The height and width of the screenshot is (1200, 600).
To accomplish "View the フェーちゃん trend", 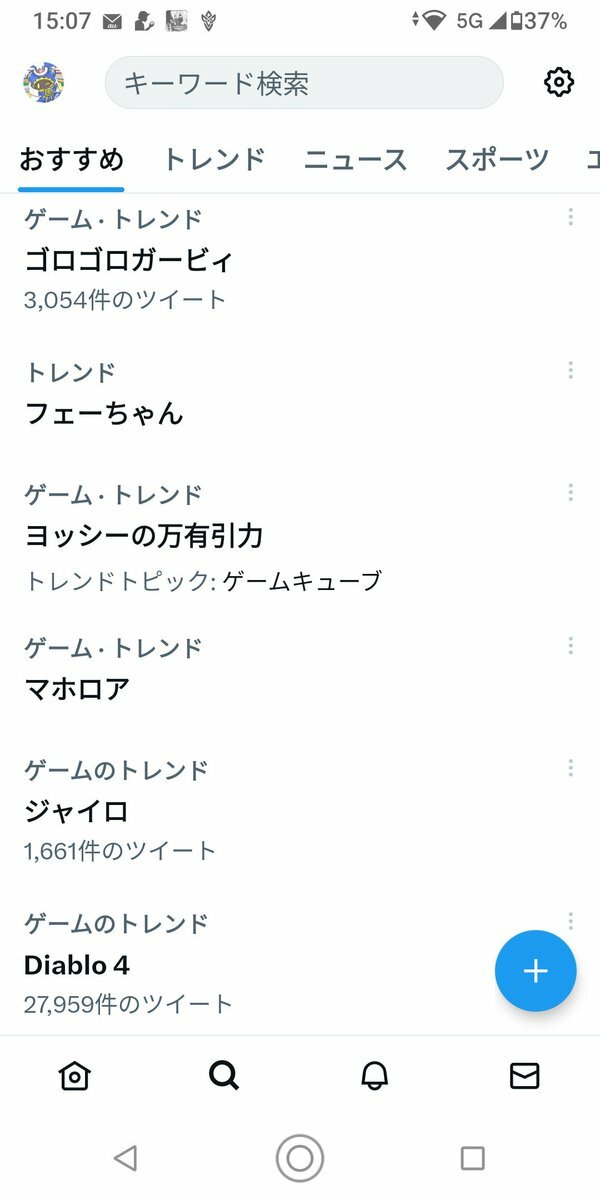I will click(105, 413).
